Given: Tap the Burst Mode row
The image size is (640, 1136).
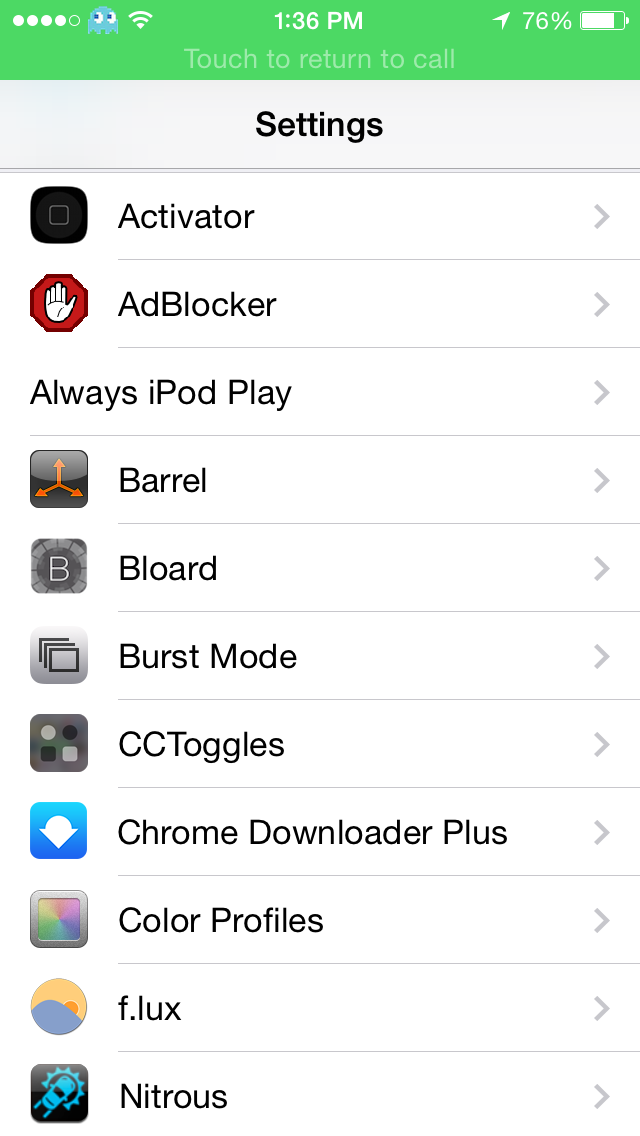Looking at the screenshot, I should [320, 656].
